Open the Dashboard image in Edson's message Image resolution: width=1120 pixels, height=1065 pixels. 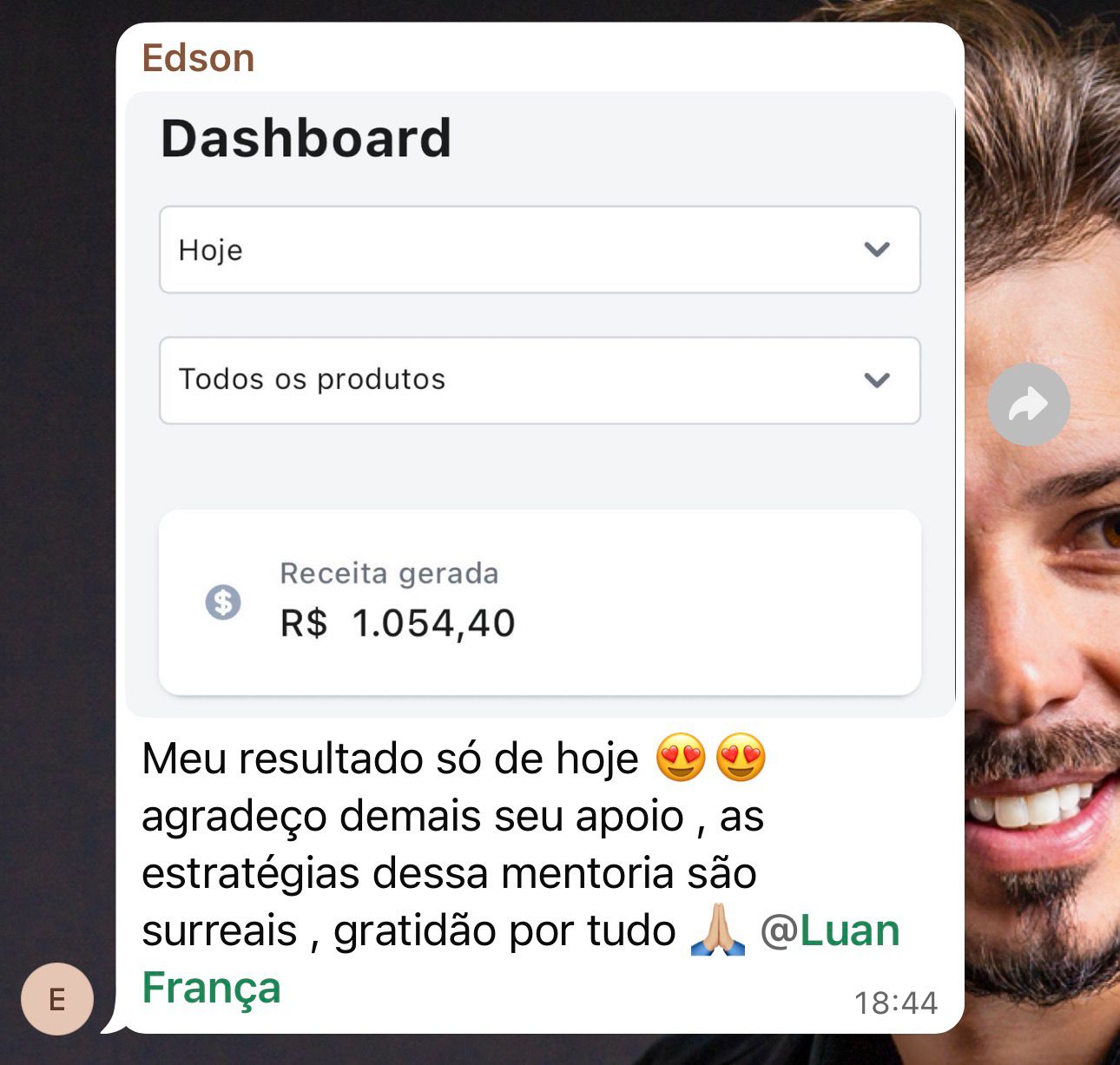coord(539,404)
